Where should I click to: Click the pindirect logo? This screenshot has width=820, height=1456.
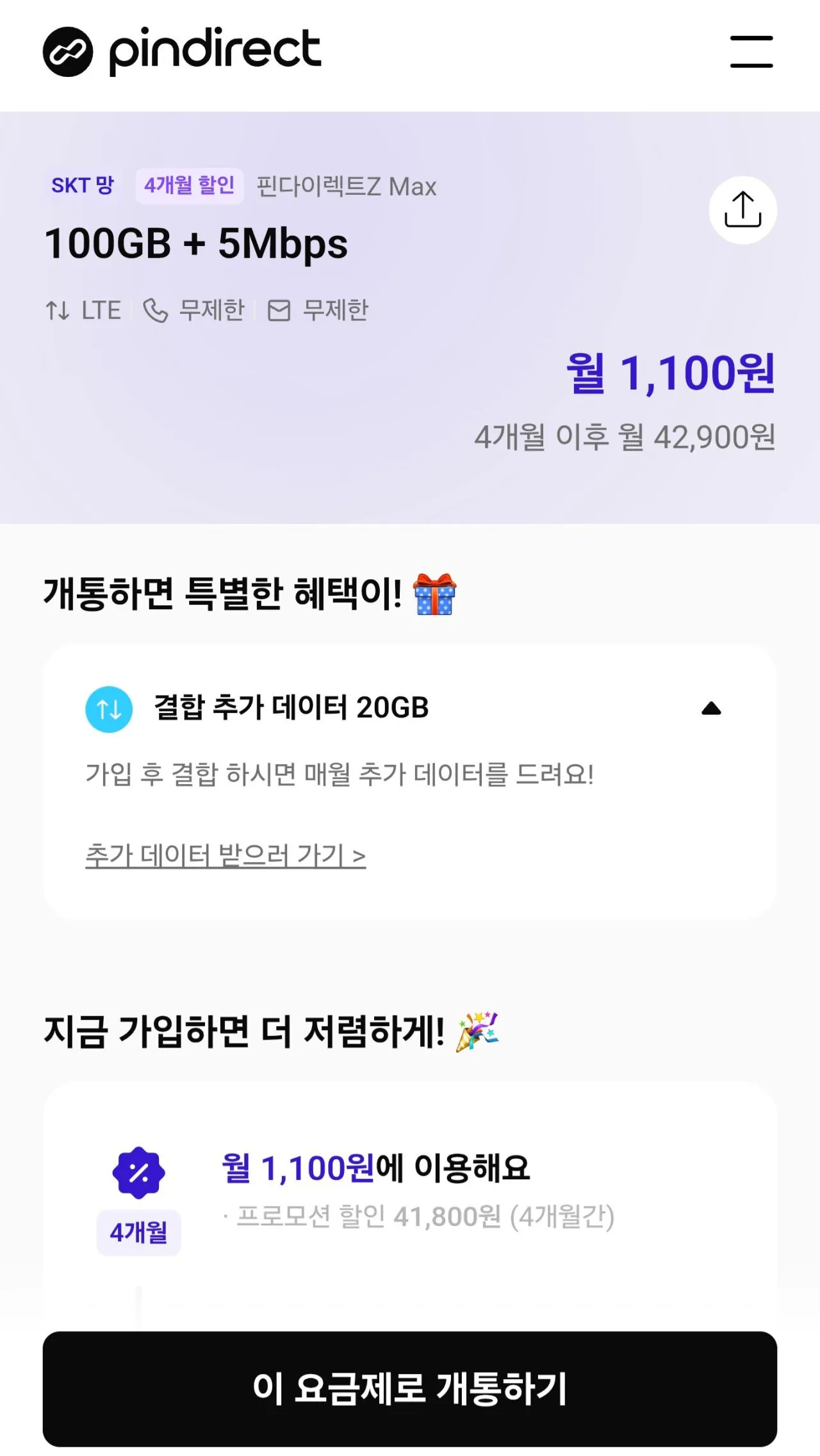183,51
